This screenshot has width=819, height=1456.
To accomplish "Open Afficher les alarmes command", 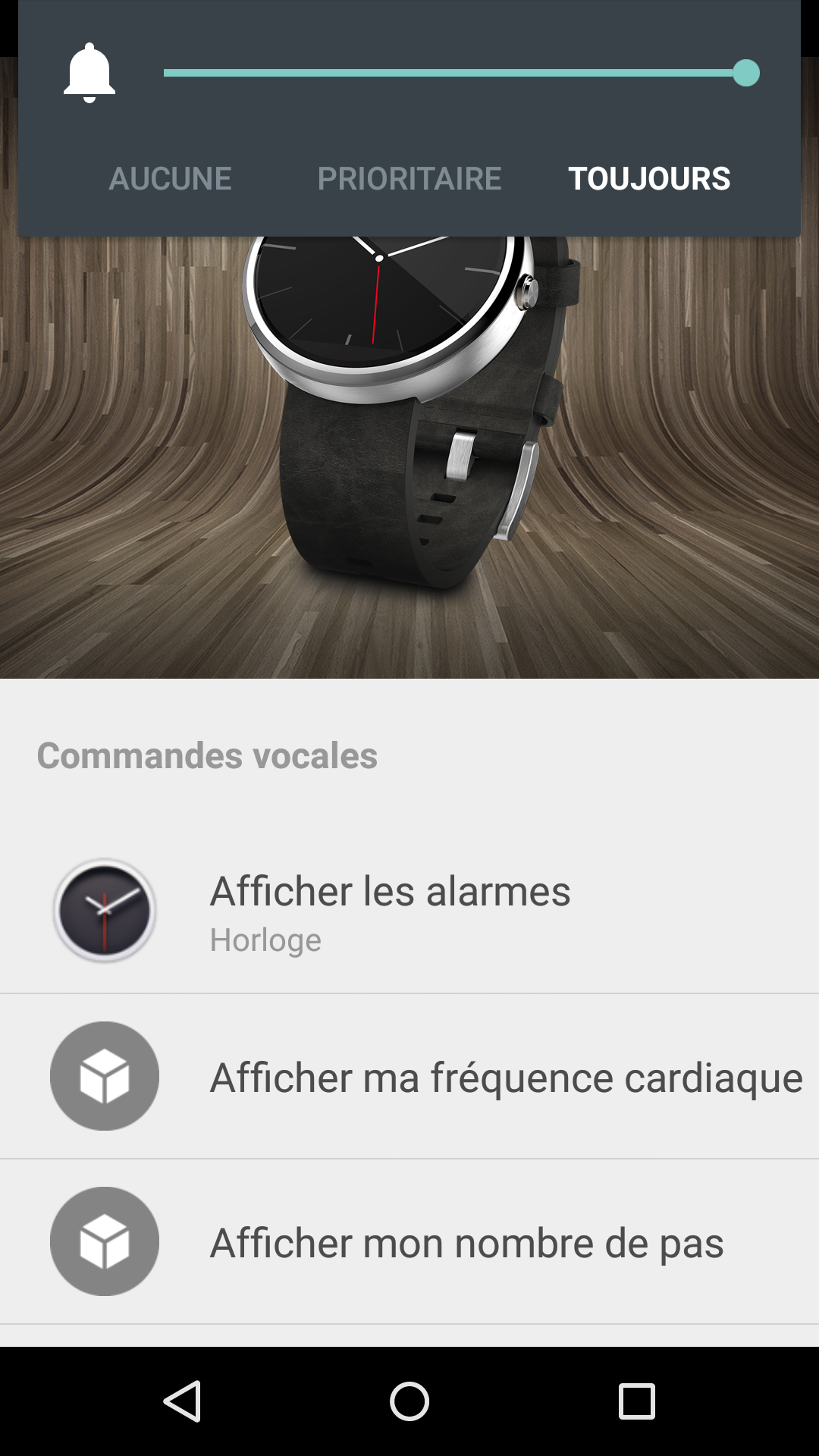I will tap(409, 910).
